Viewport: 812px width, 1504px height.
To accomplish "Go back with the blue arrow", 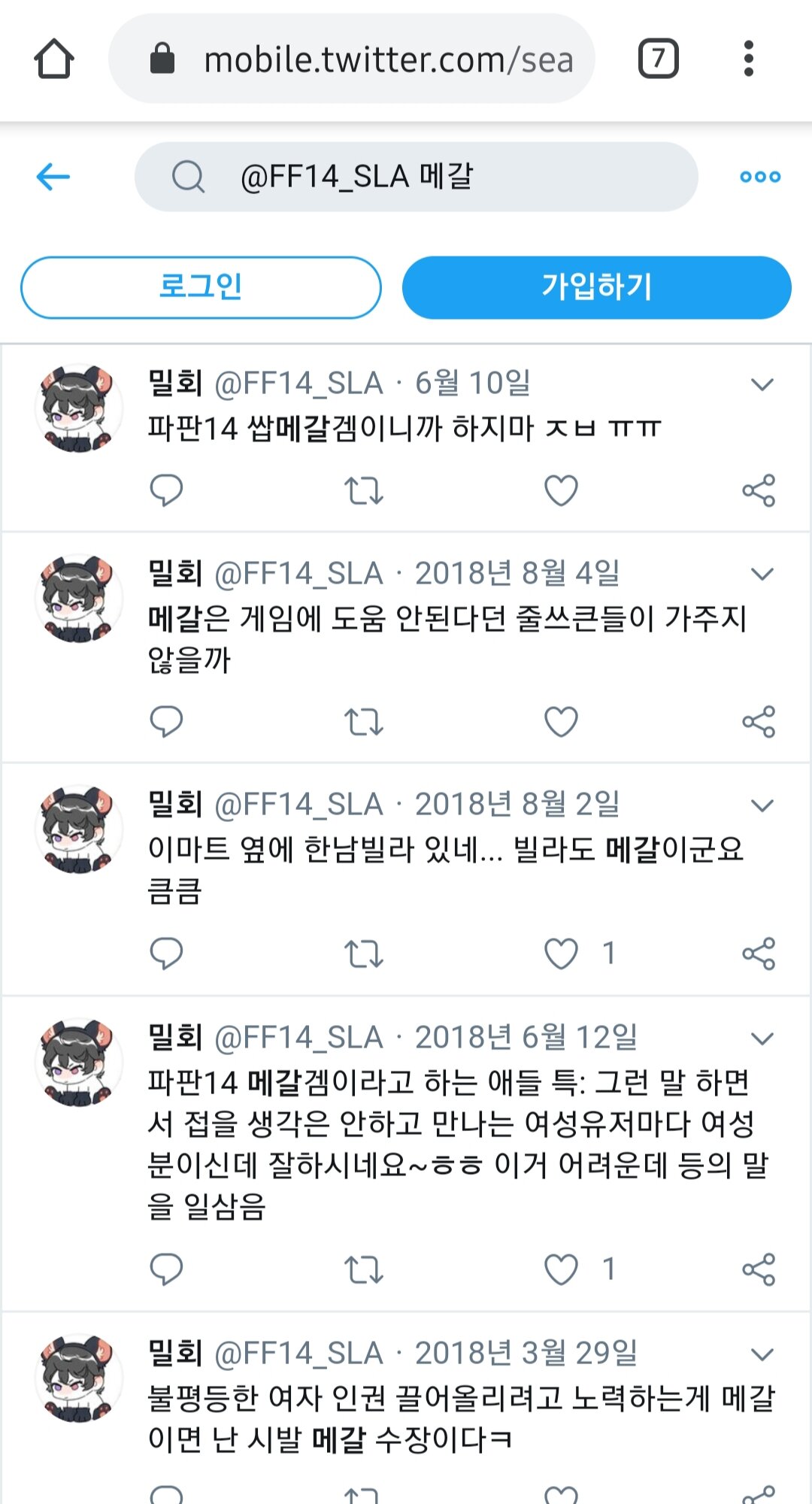I will click(53, 177).
